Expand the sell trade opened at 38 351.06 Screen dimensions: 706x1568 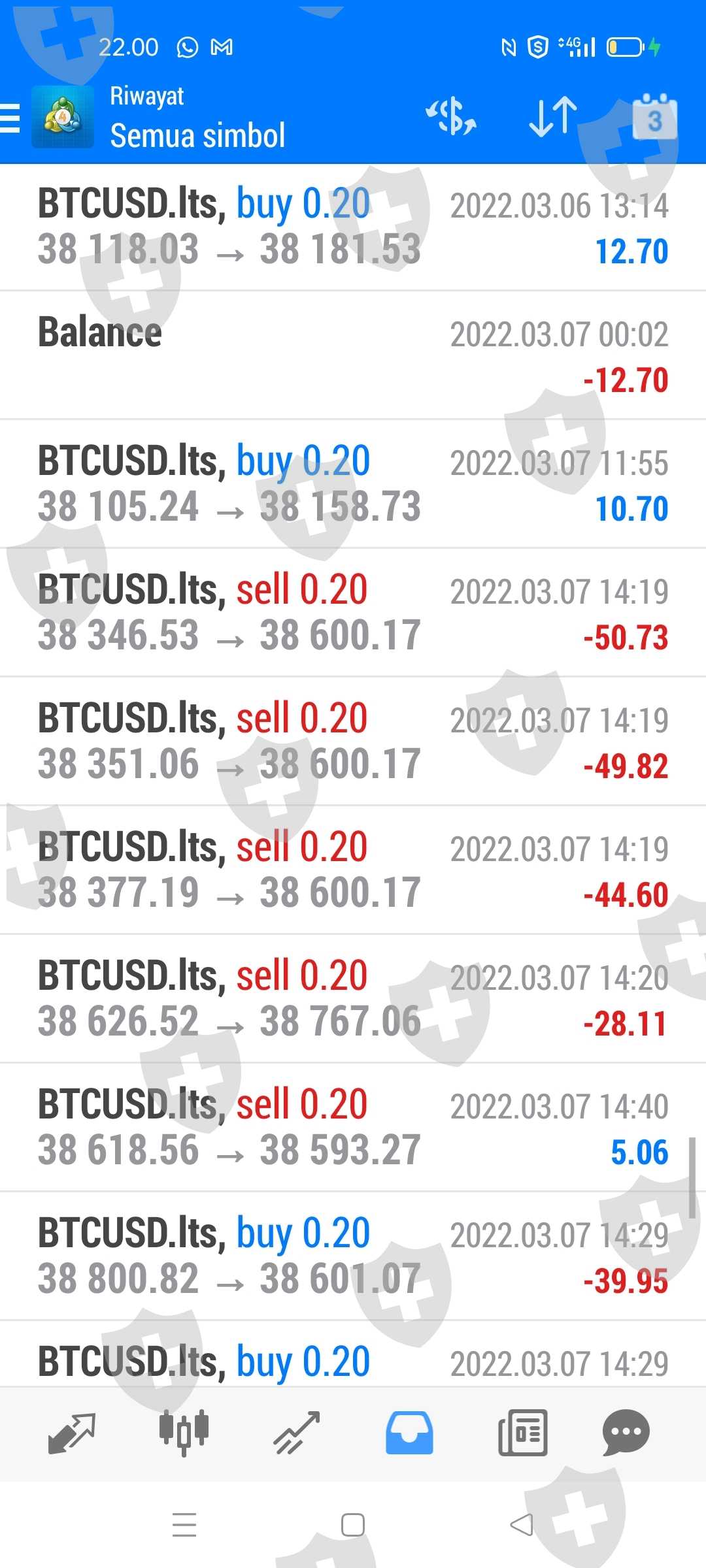coord(353,742)
